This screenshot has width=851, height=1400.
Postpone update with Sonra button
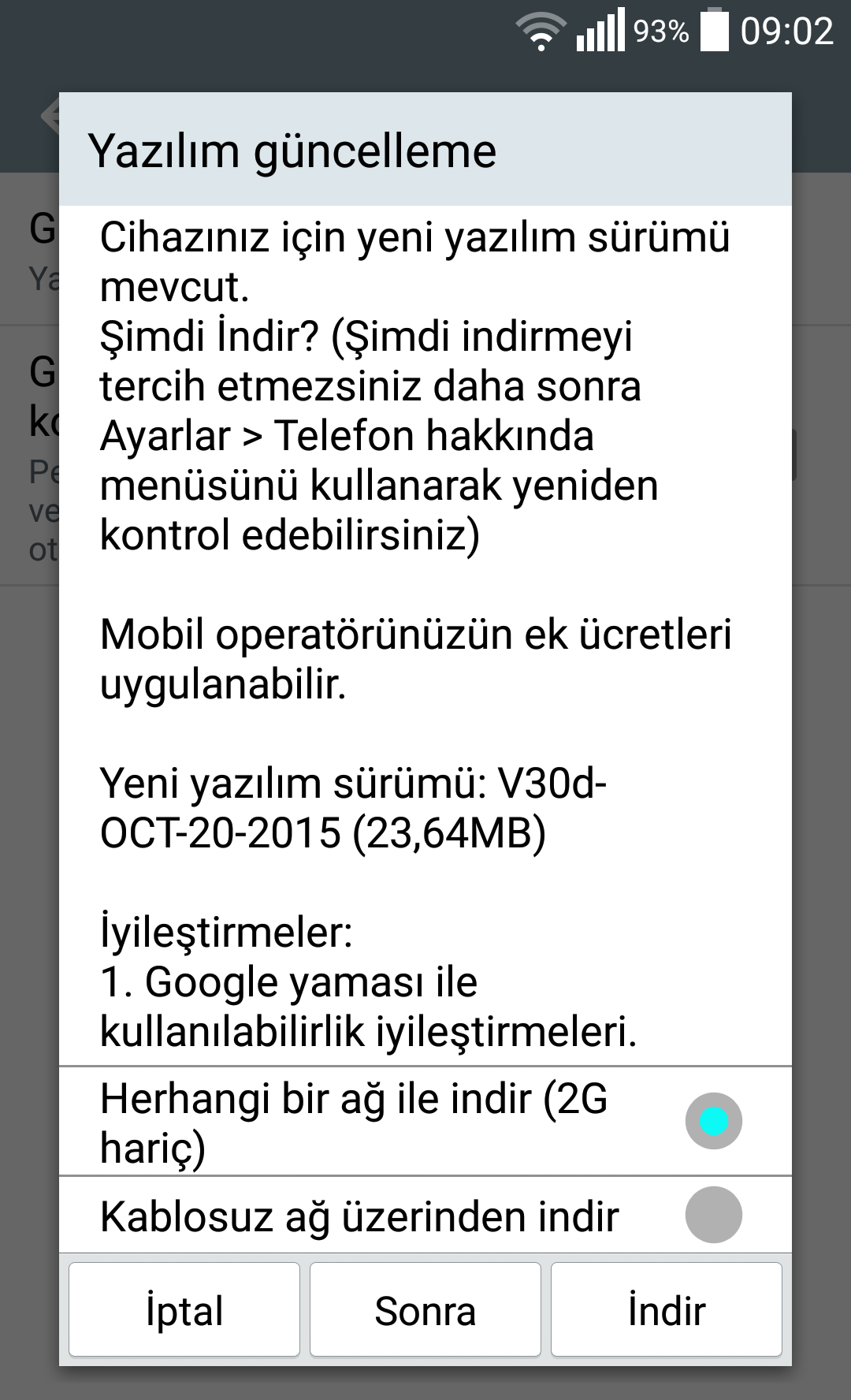coord(425,1309)
